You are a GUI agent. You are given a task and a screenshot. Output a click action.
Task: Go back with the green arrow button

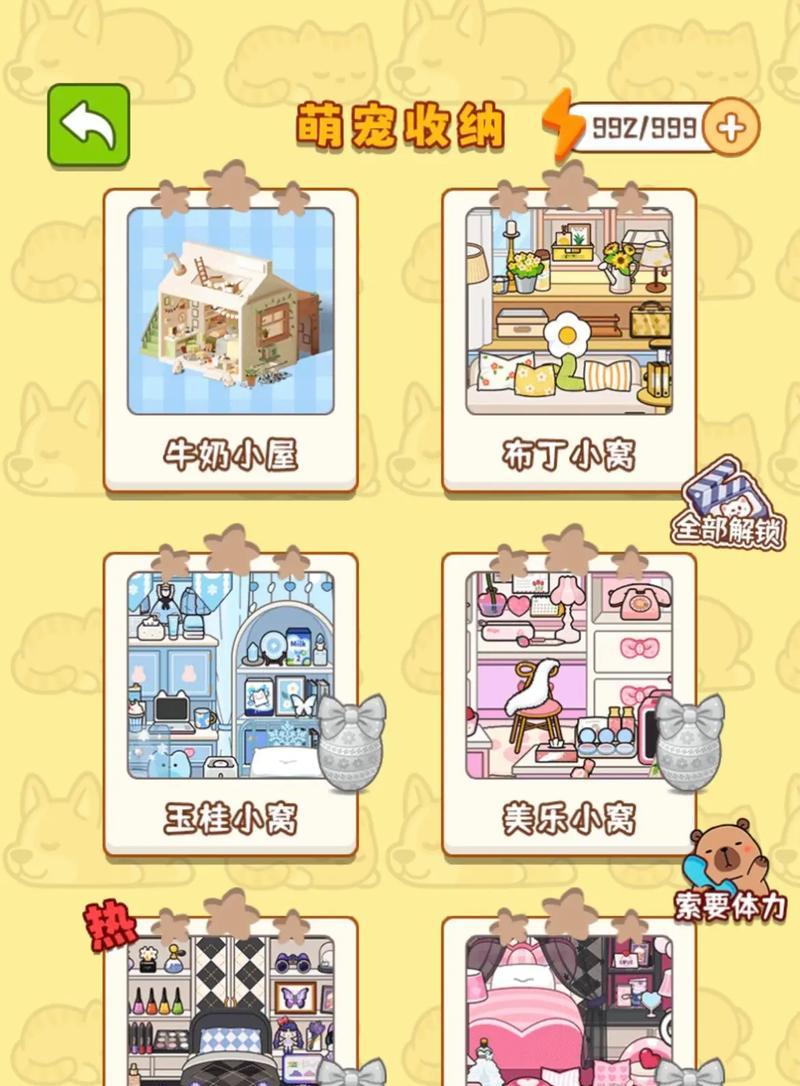89,125
